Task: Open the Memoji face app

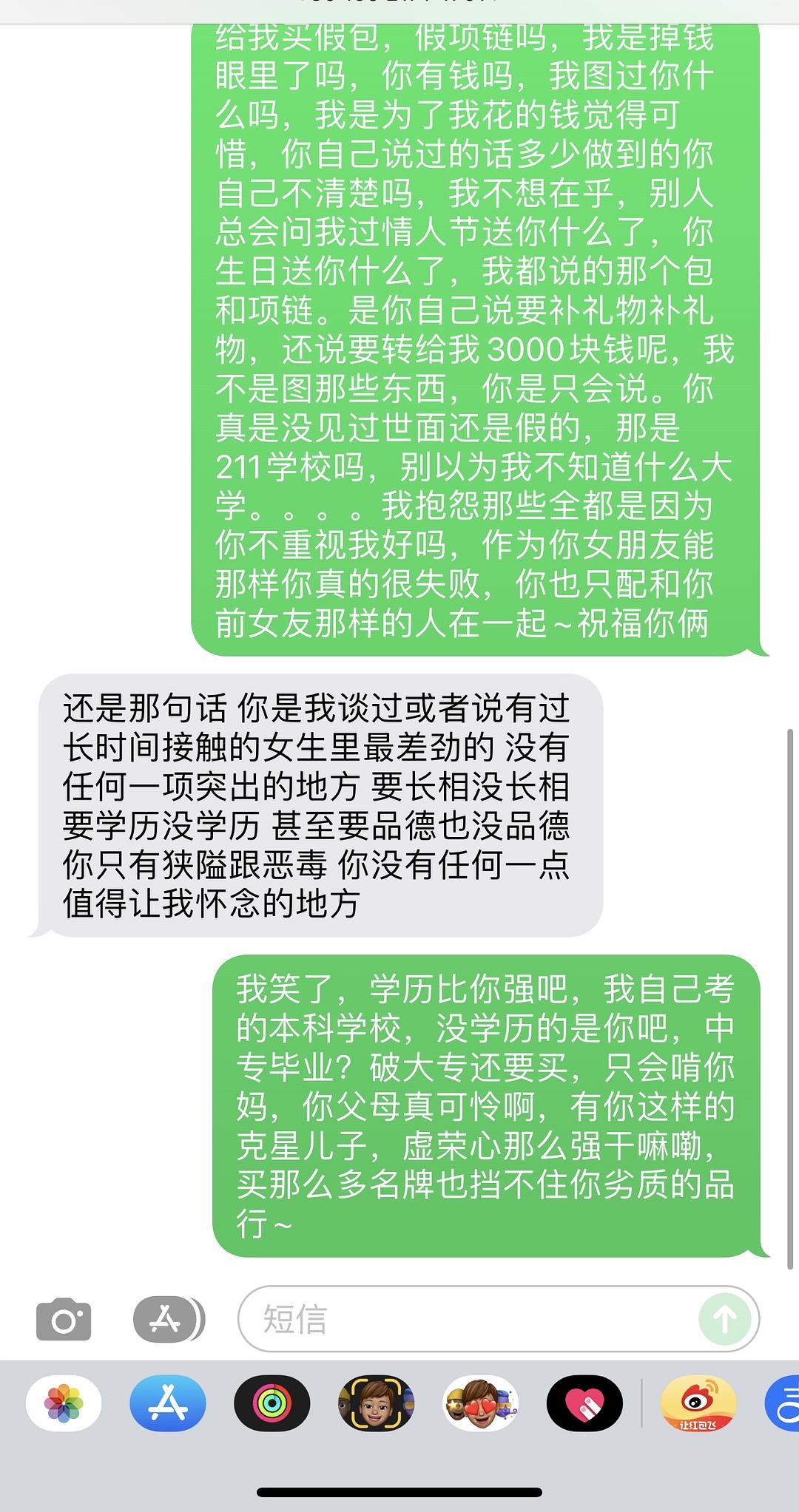Action: click(x=376, y=1403)
